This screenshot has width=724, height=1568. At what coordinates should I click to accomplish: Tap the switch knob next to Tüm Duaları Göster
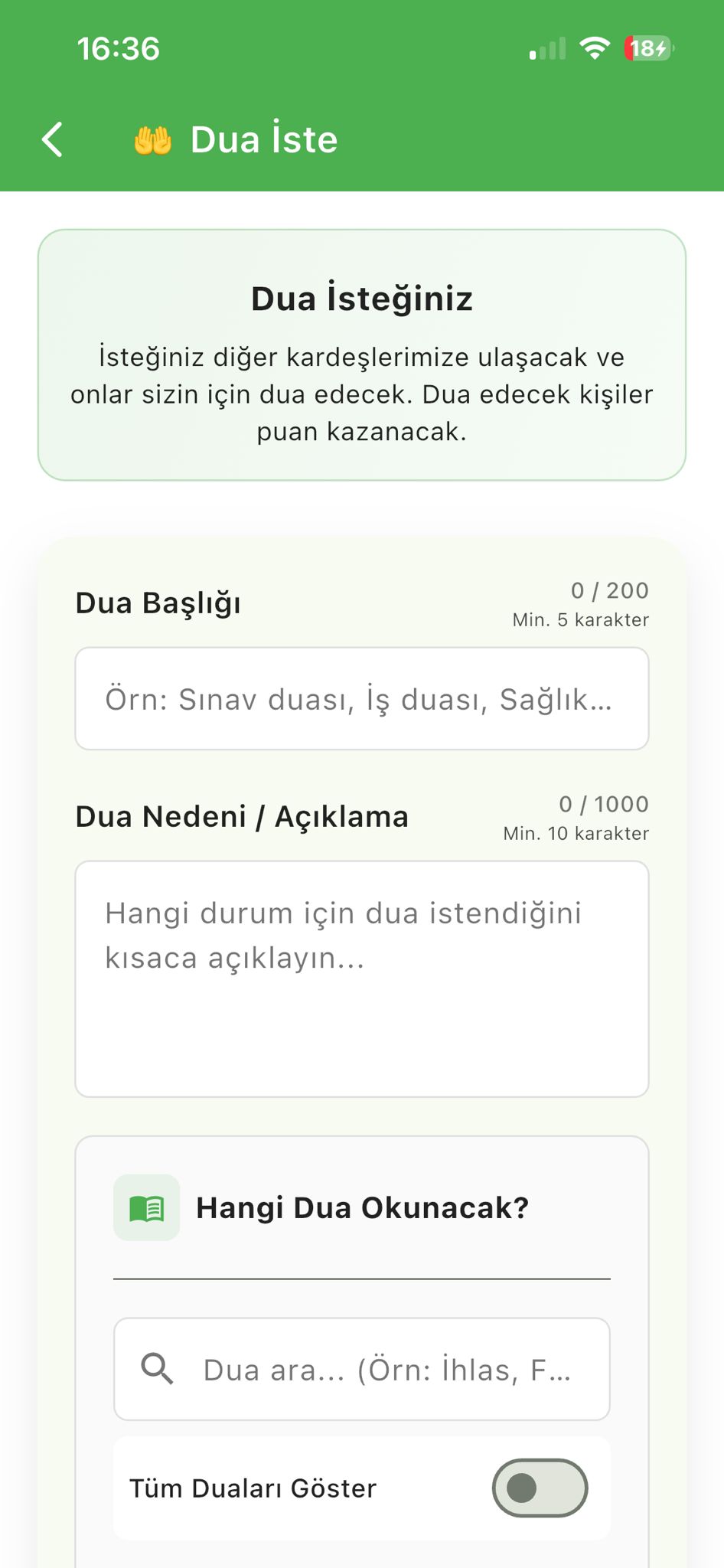pos(521,1487)
